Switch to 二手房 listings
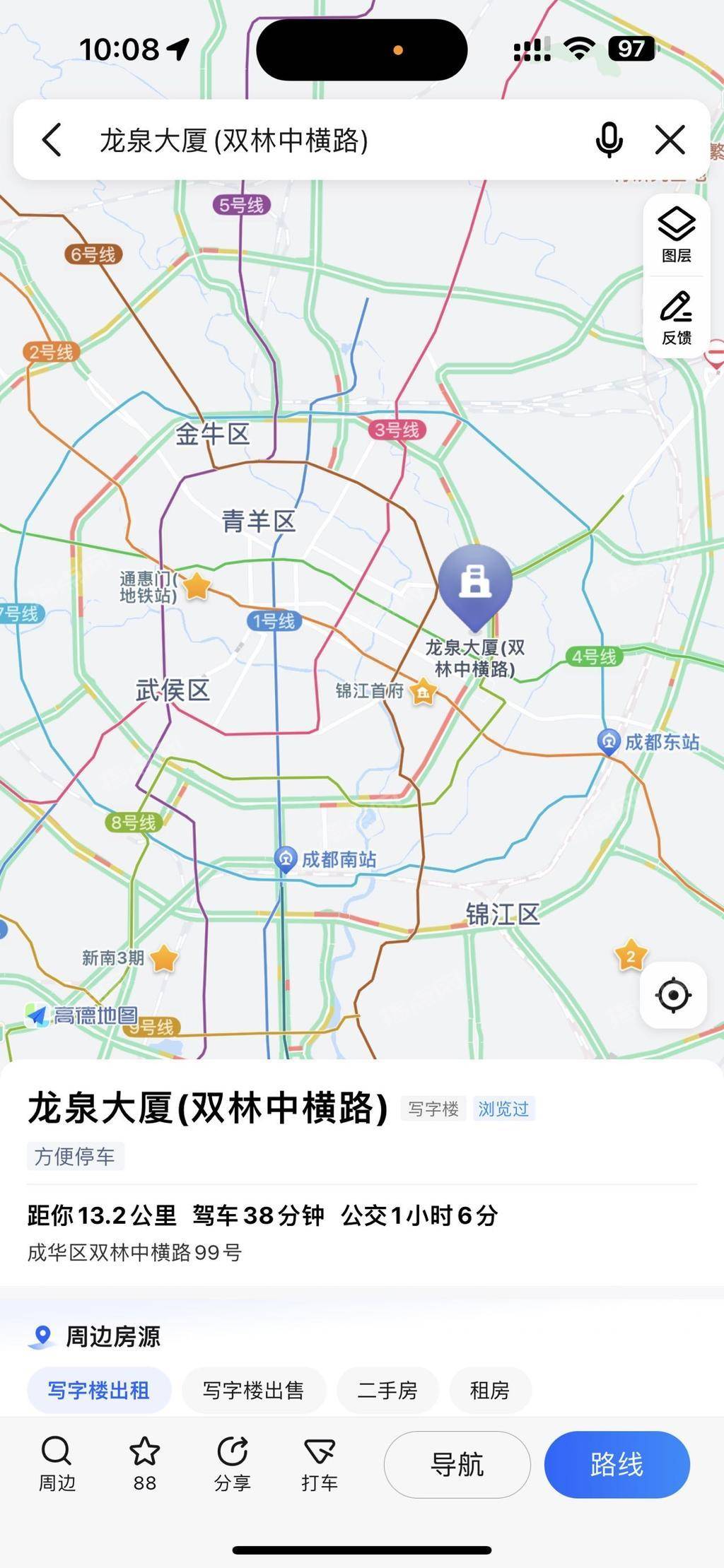Screen dimensions: 724x1568 [387, 1390]
